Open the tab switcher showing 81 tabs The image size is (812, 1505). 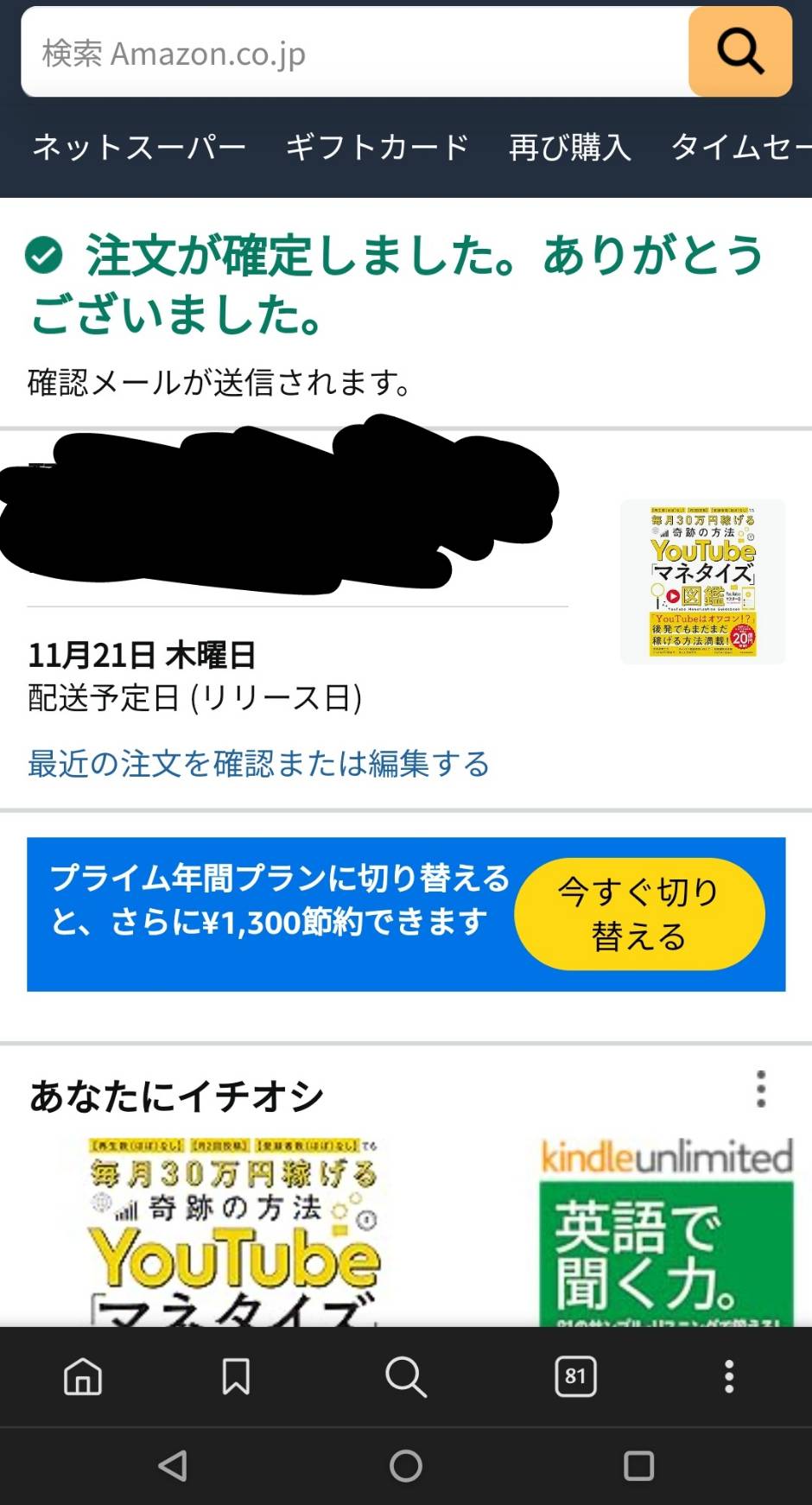575,1376
